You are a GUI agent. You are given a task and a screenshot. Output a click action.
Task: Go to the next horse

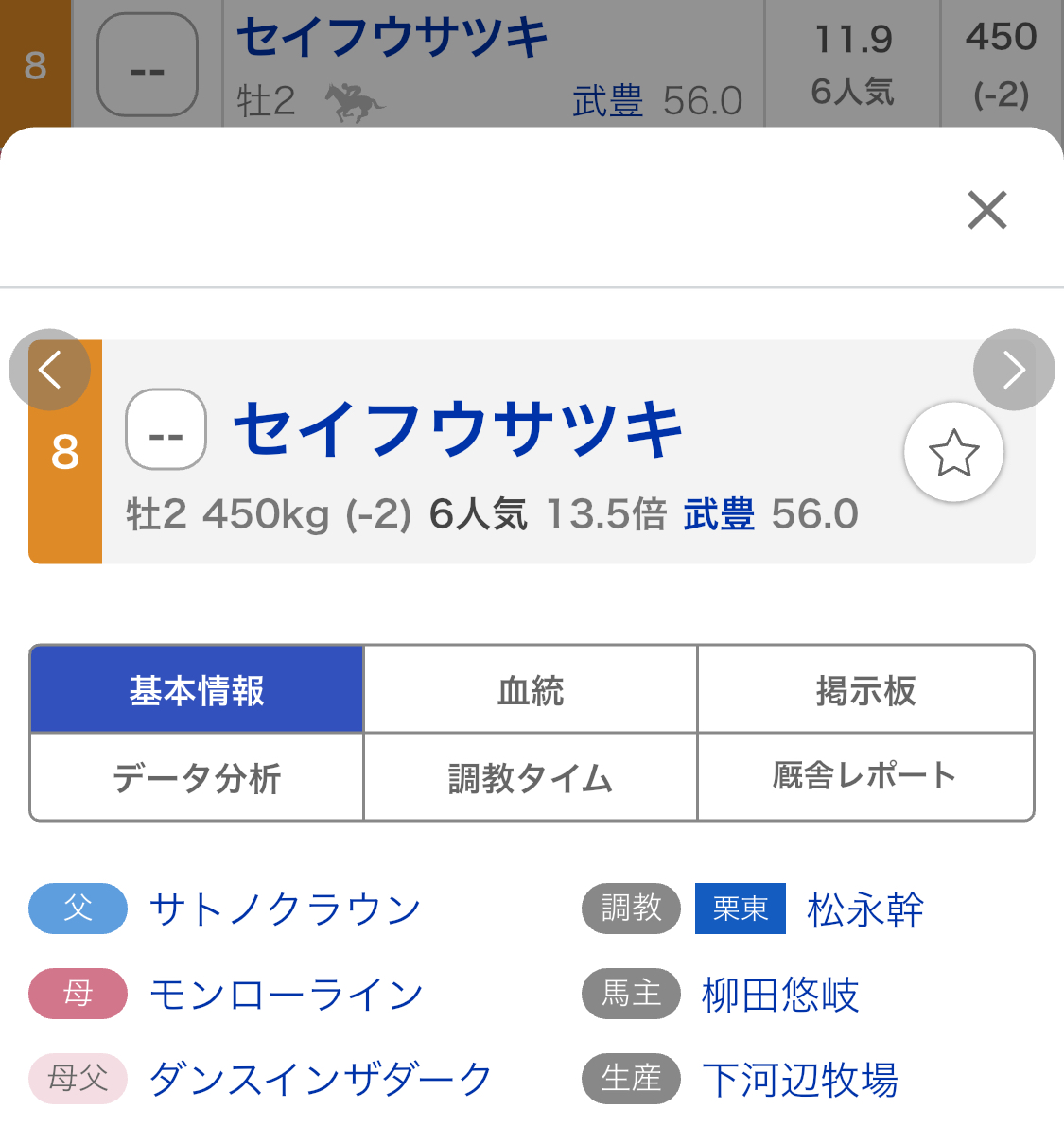1014,370
